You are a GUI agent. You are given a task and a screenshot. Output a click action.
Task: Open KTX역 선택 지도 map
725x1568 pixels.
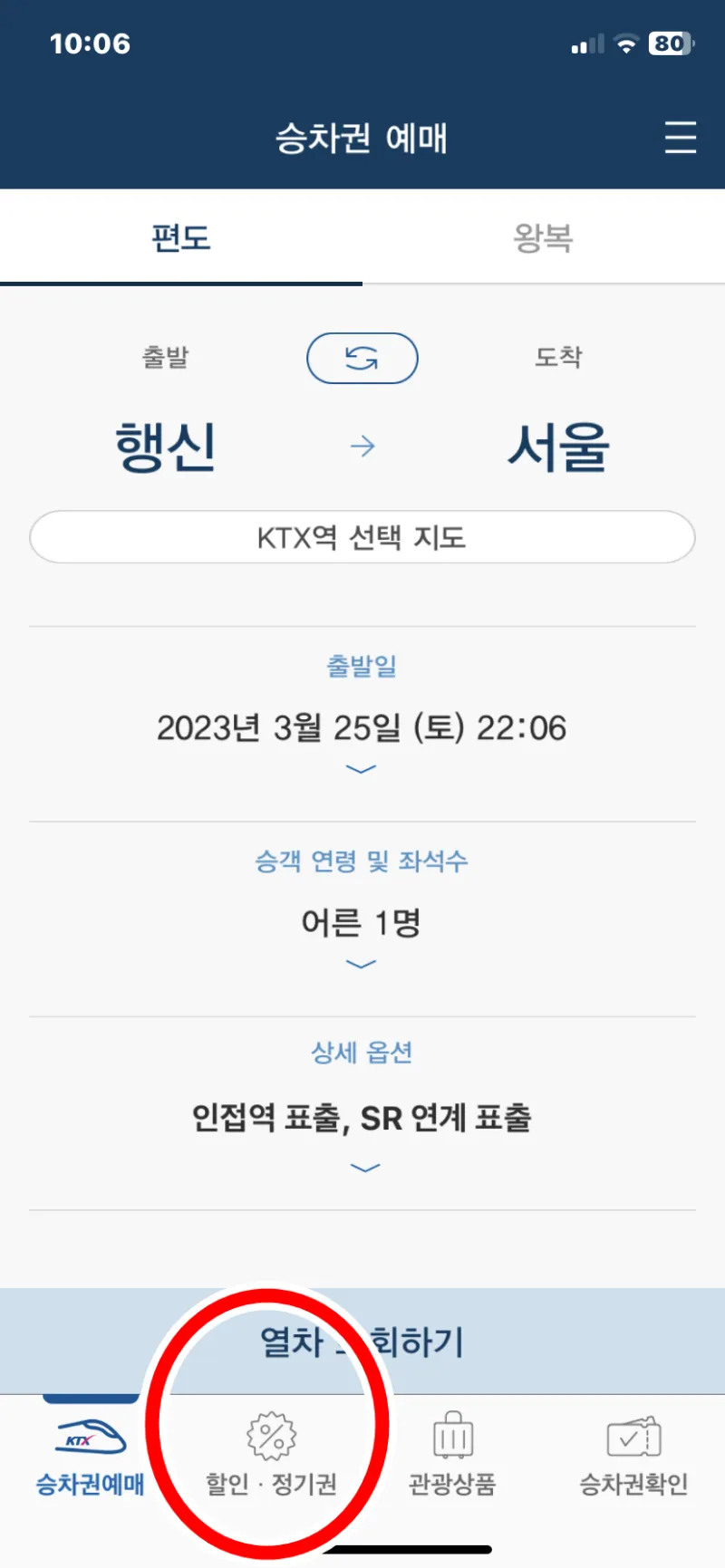pyautogui.click(x=362, y=537)
